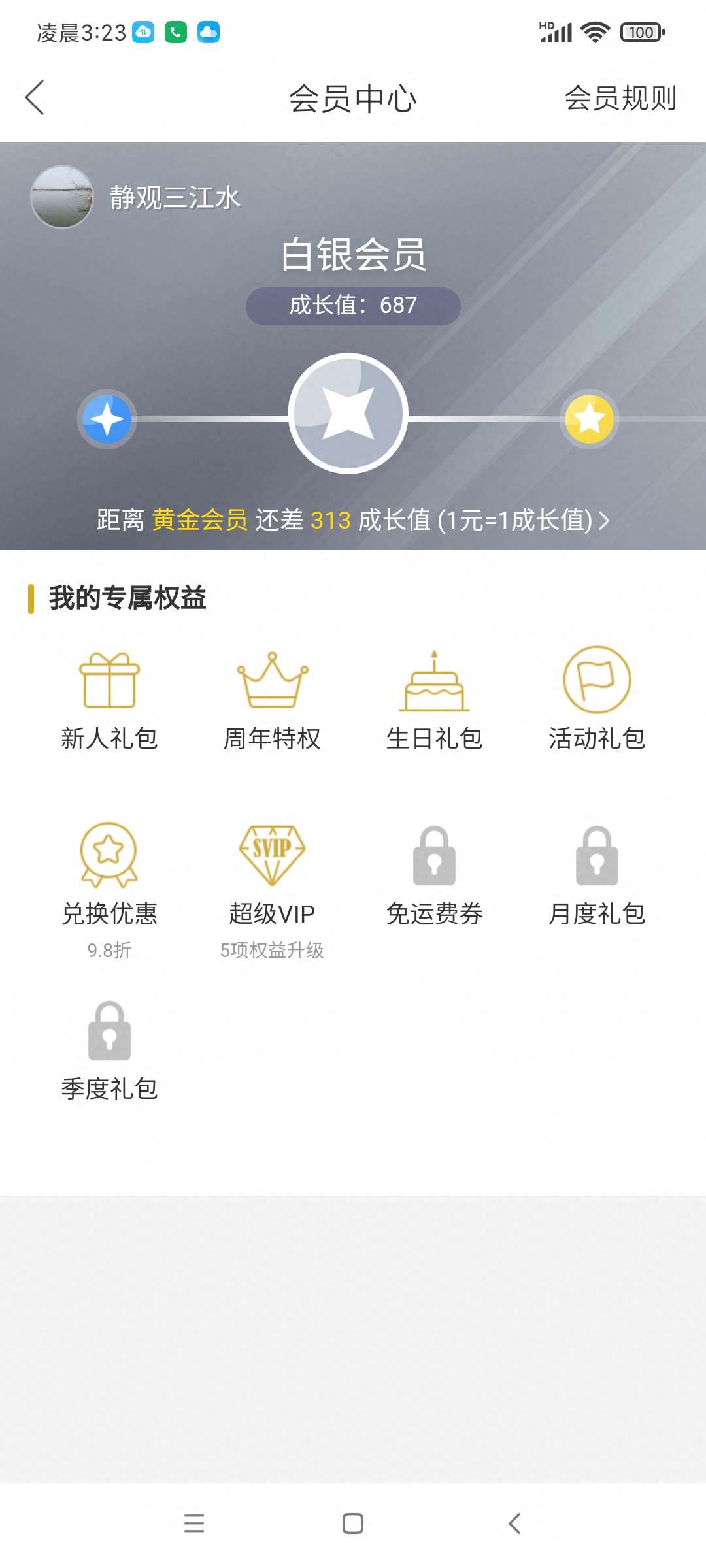Tap the locked 免运费券 benefit
706x1568 pixels.
pos(434,875)
